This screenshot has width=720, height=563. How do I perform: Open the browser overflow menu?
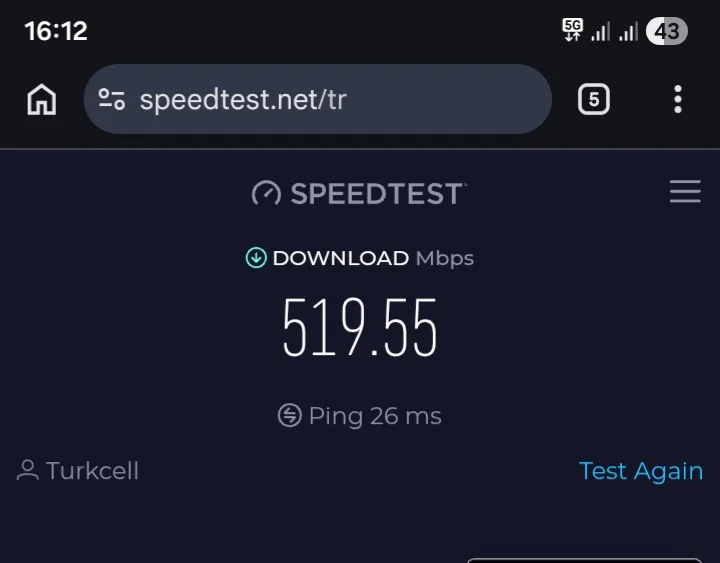pos(678,99)
